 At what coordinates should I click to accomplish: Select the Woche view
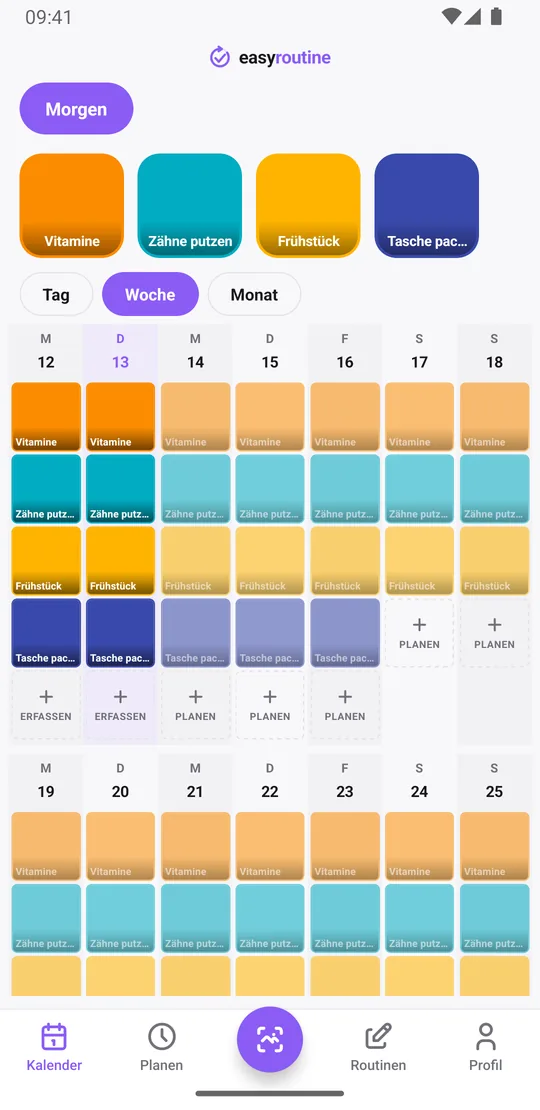coord(150,294)
